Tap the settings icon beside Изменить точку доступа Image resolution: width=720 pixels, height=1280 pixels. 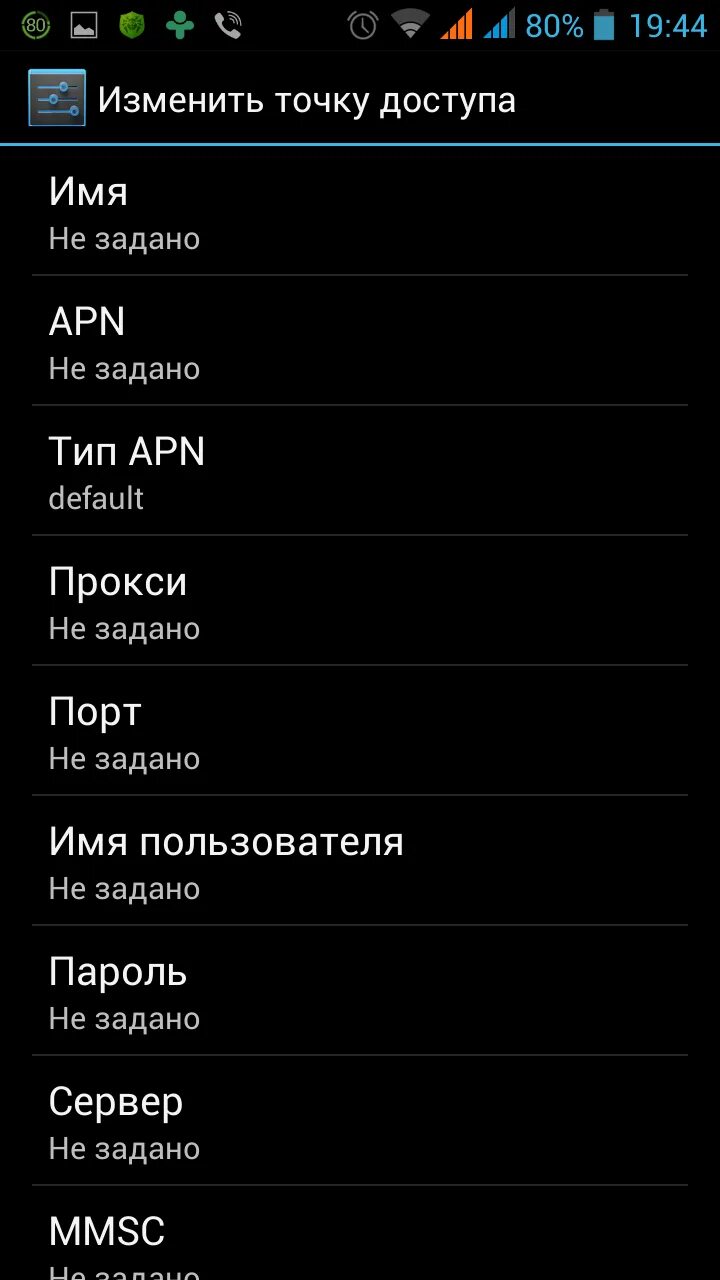point(57,98)
